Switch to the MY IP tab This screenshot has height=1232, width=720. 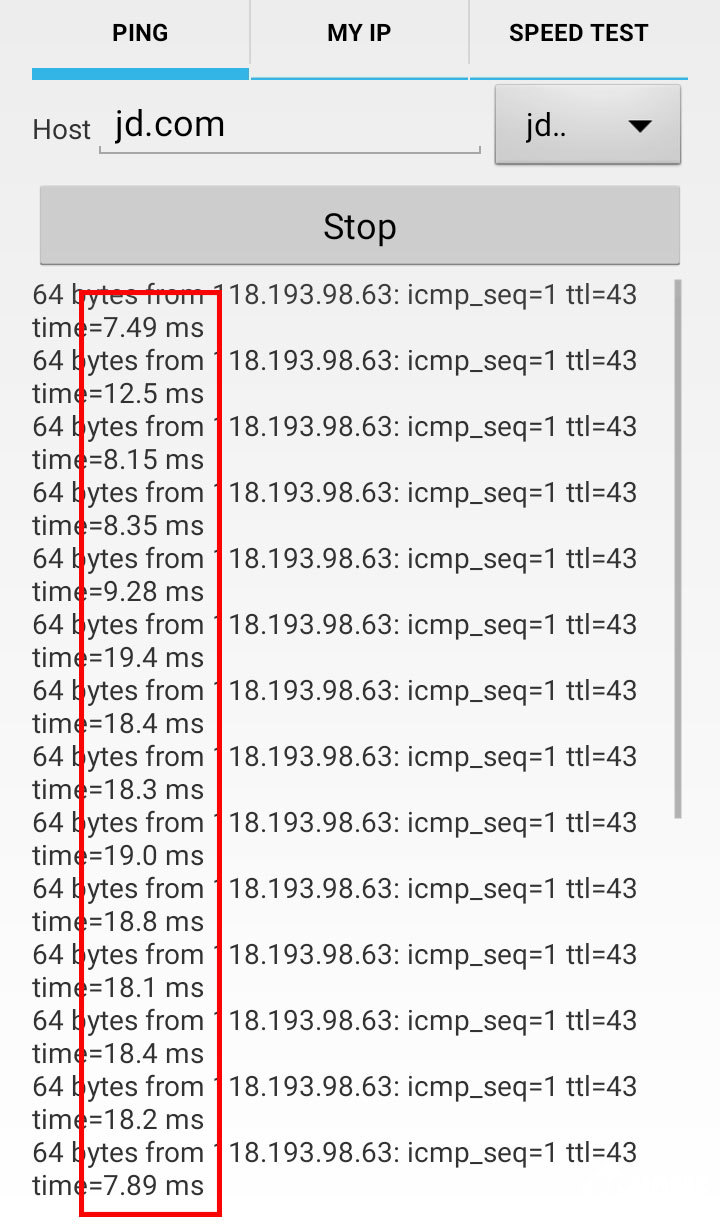pyautogui.click(x=359, y=34)
